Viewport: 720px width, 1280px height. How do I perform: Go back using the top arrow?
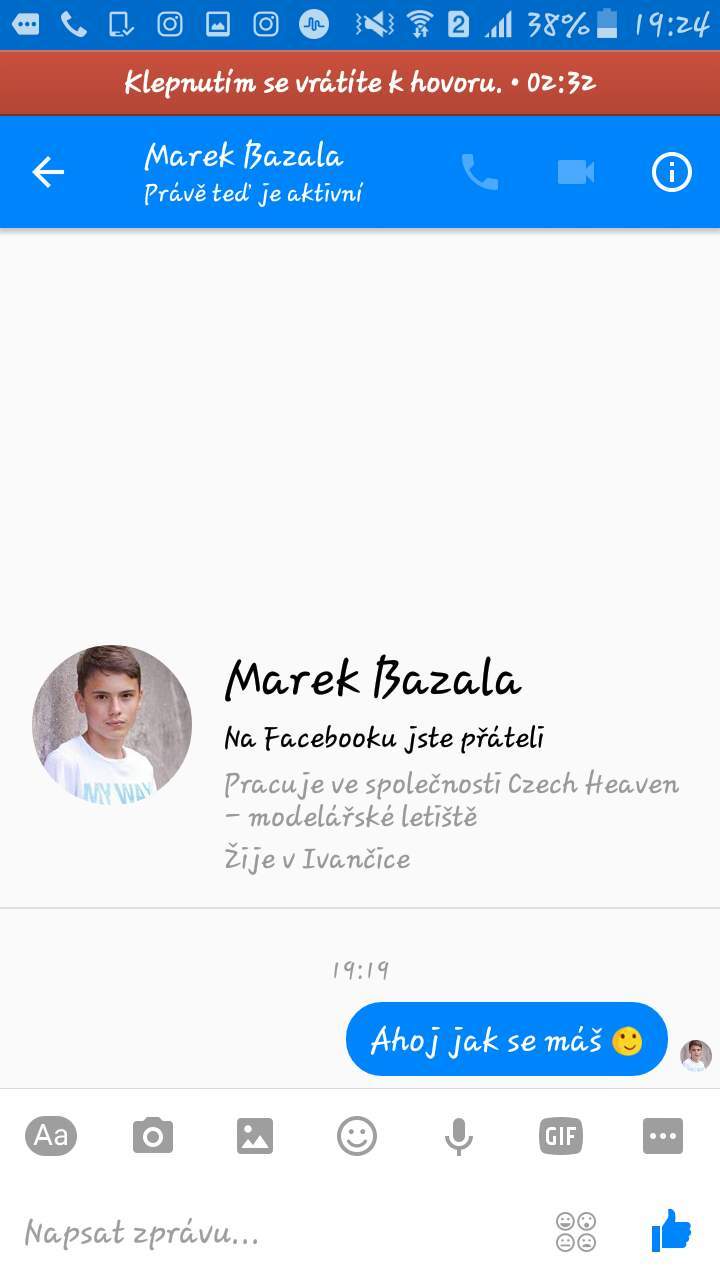pos(48,173)
